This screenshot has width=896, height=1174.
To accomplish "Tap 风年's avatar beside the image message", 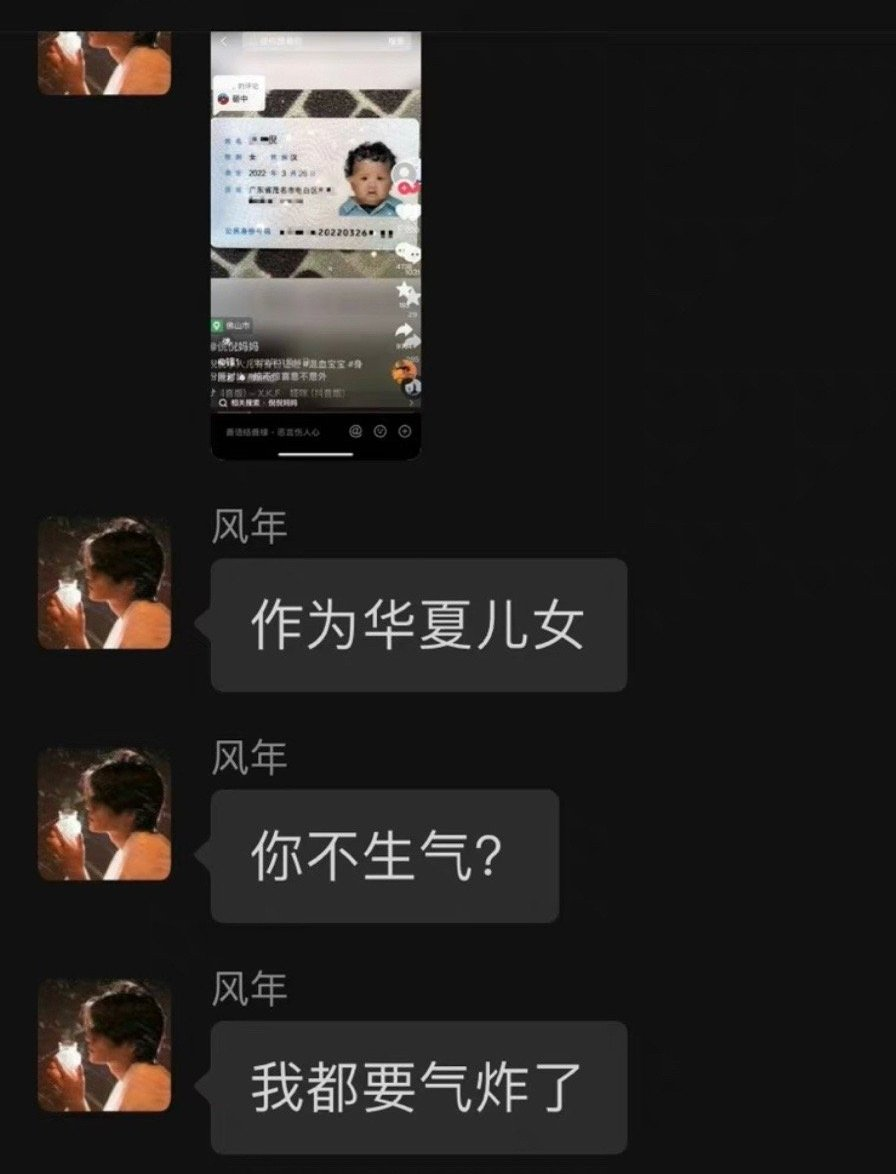I will coord(104,62).
